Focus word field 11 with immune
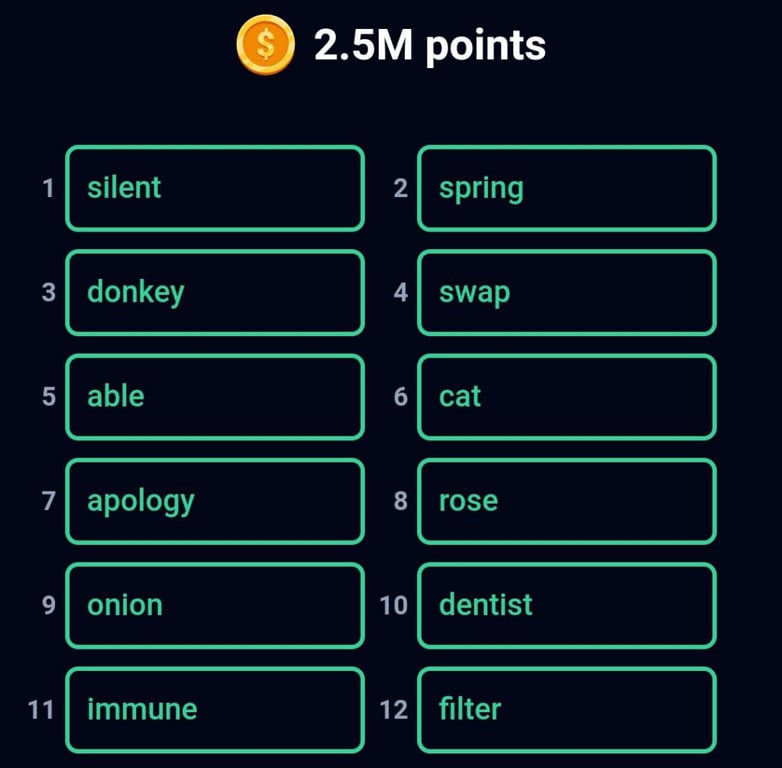This screenshot has width=782, height=768. [x=214, y=709]
